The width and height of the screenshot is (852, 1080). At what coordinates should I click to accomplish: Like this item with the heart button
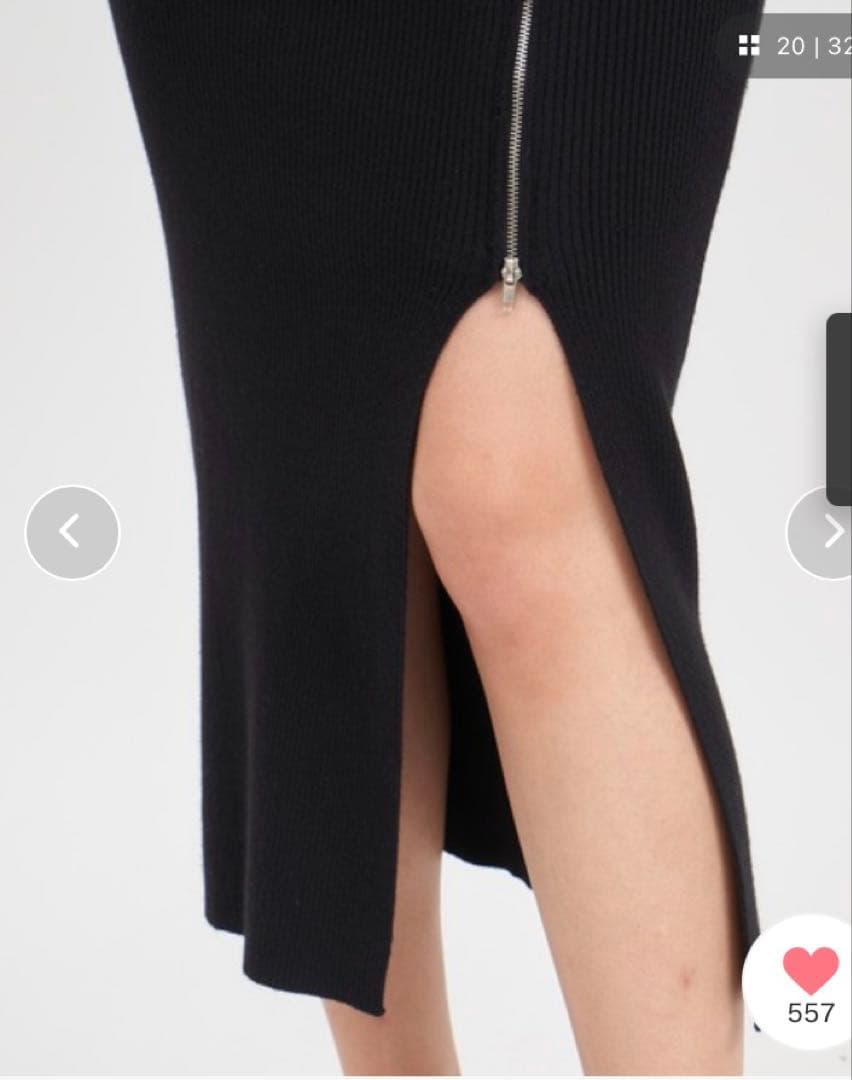(809, 972)
